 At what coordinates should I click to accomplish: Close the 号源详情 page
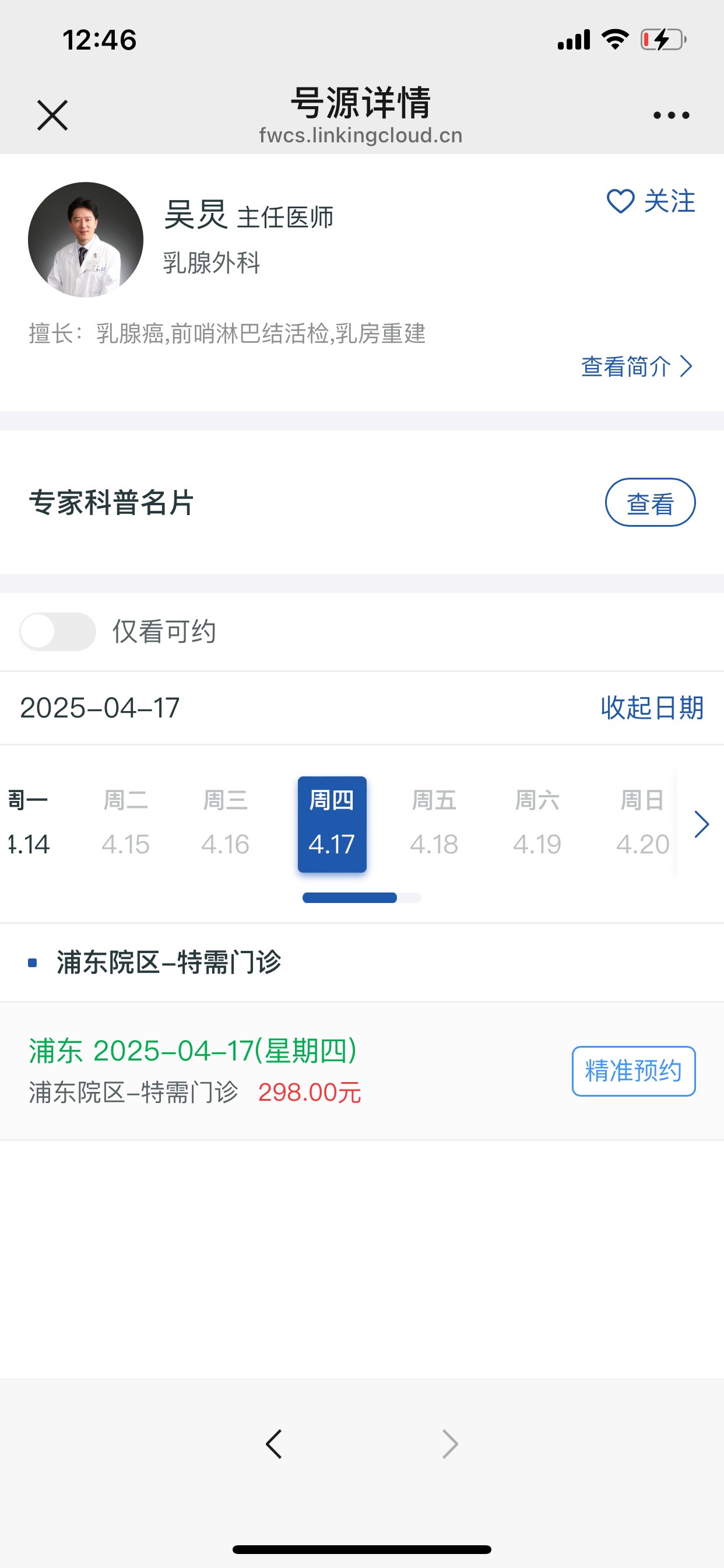tap(52, 116)
